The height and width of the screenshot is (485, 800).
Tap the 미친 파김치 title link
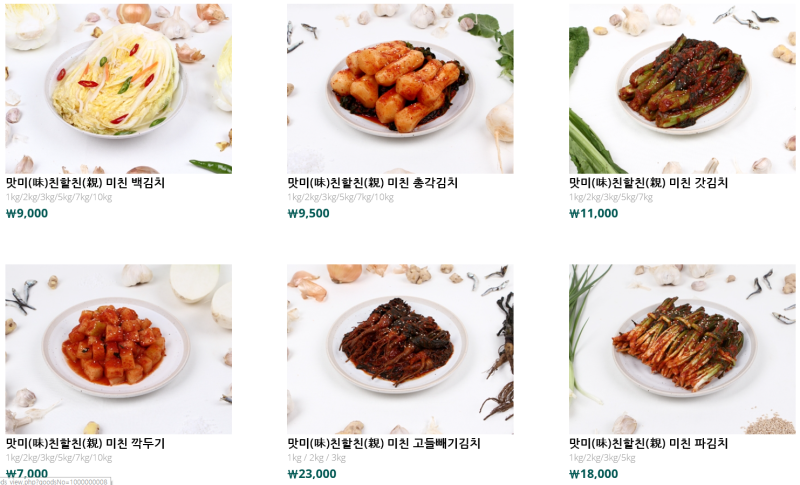648,443
